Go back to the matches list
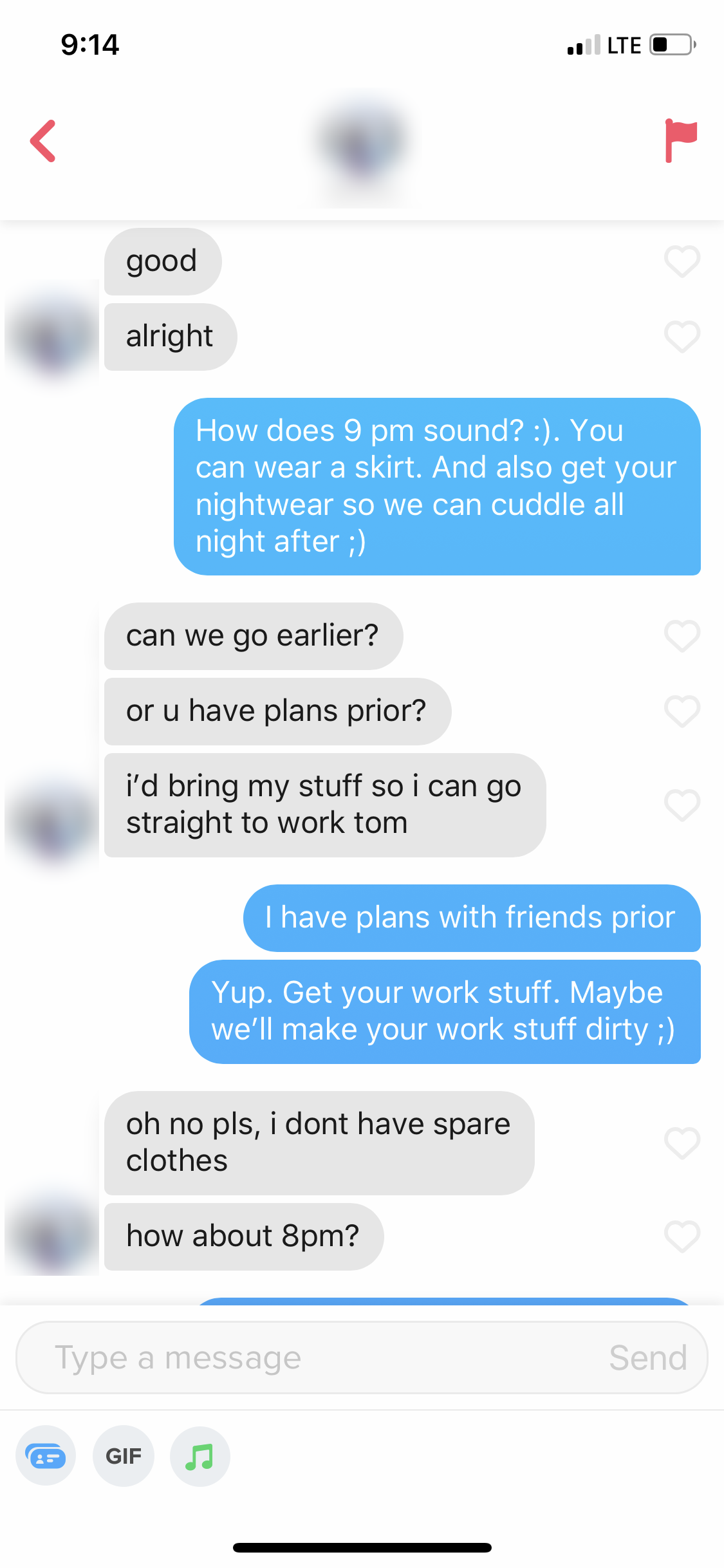This screenshot has height=1568, width=724. pos(43,141)
